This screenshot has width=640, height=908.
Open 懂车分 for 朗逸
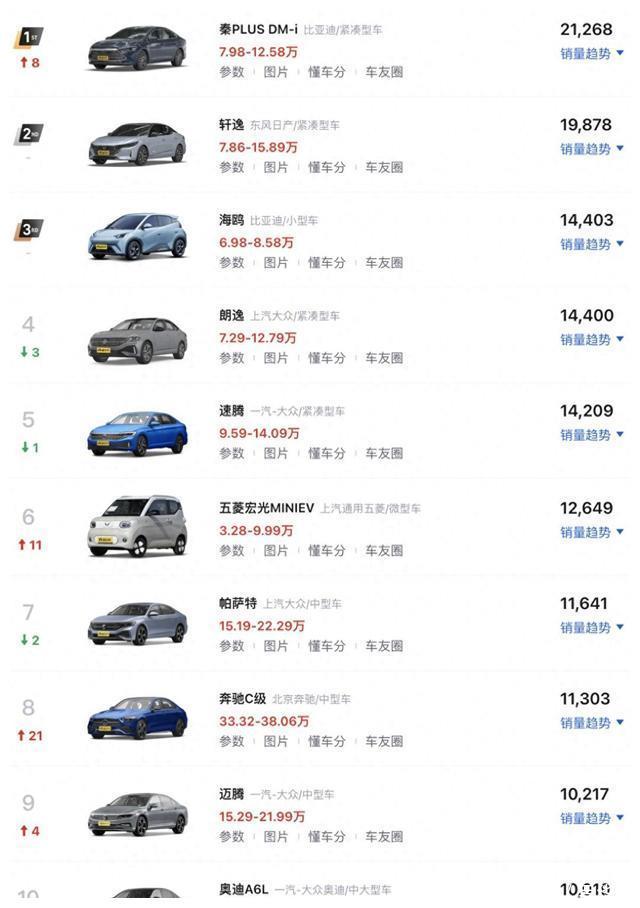[x=327, y=357]
